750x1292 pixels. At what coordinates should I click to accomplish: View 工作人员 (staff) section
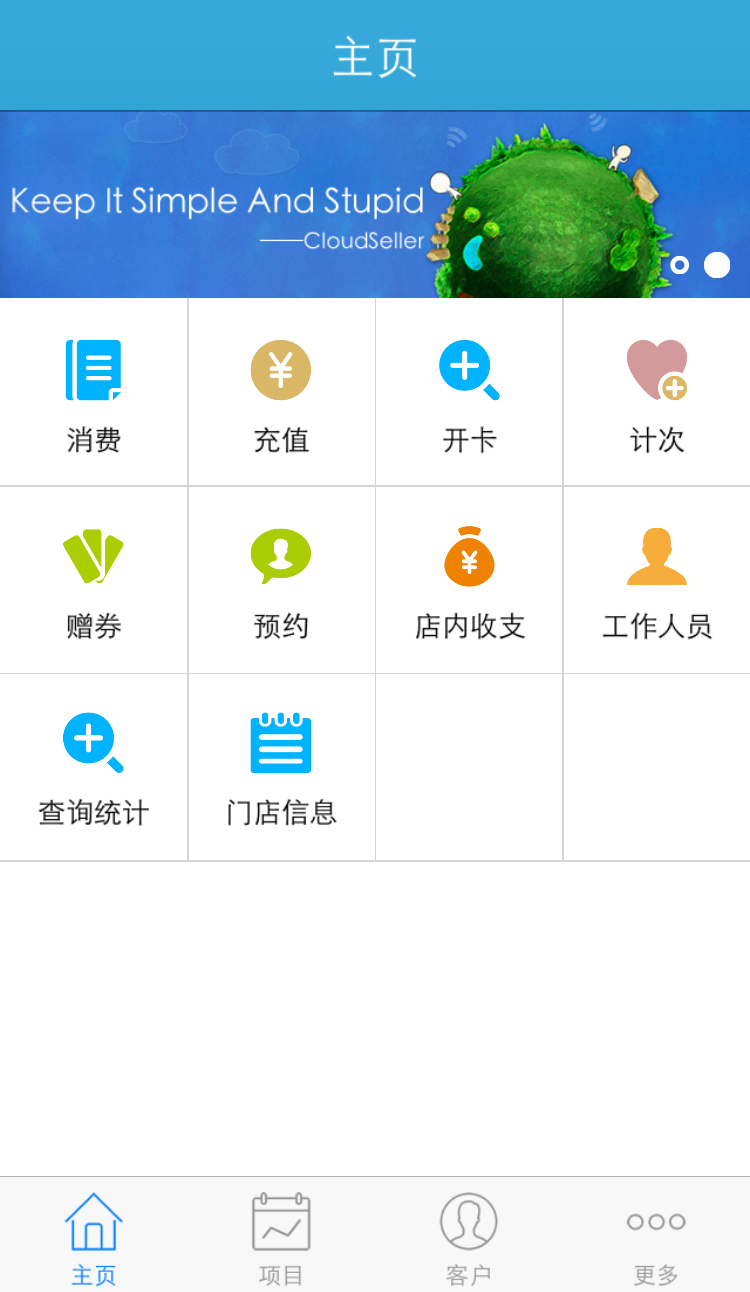(657, 580)
